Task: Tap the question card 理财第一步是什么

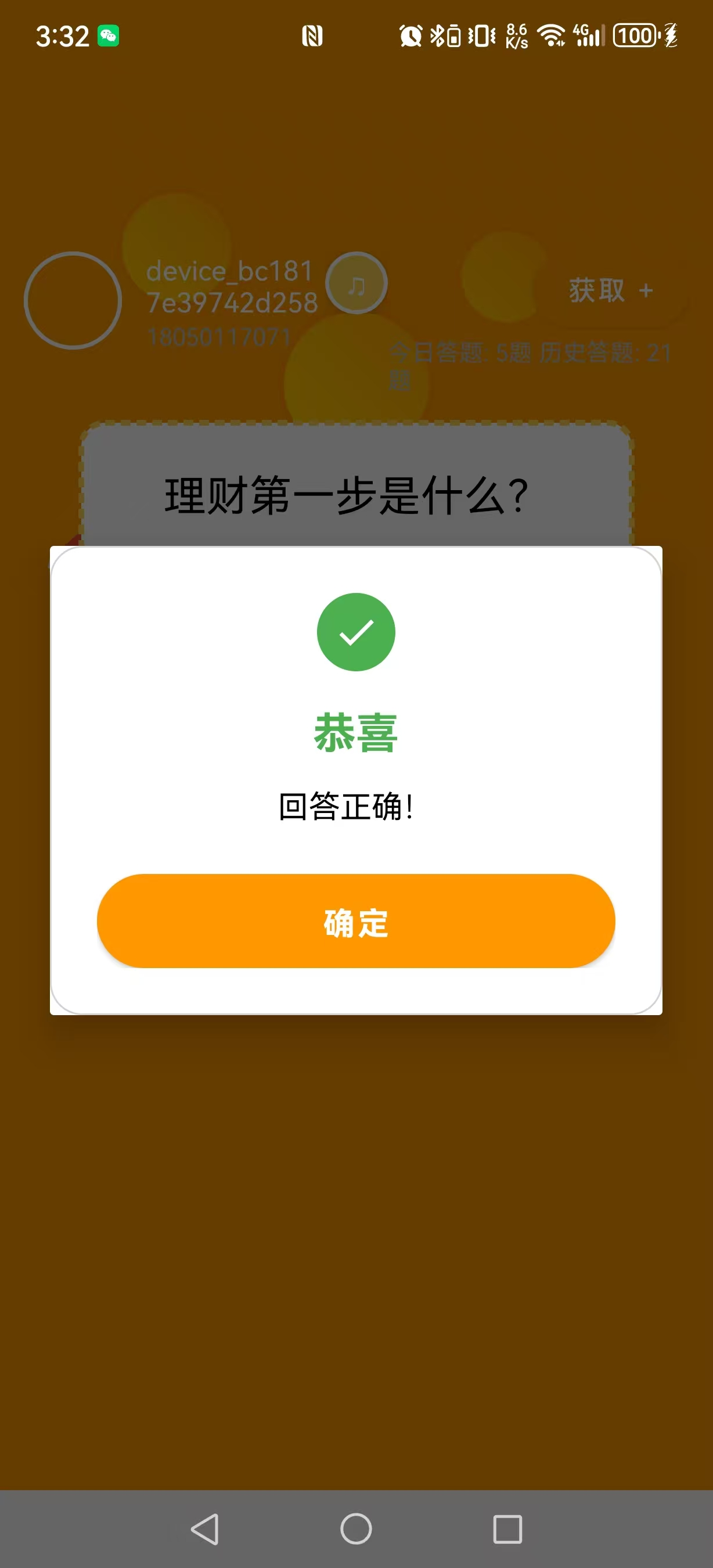Action: click(x=347, y=494)
